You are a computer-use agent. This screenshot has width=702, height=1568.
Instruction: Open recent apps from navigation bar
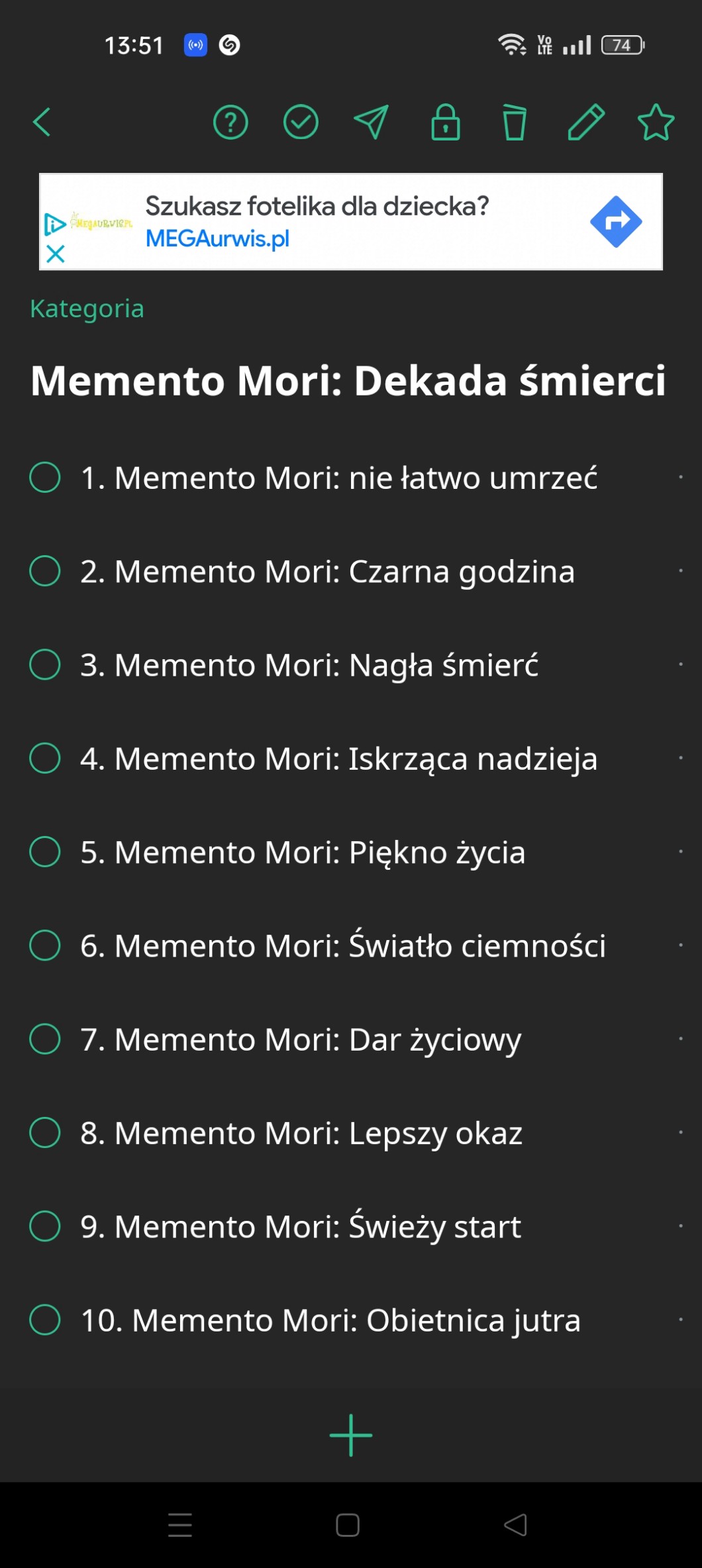[180, 1525]
